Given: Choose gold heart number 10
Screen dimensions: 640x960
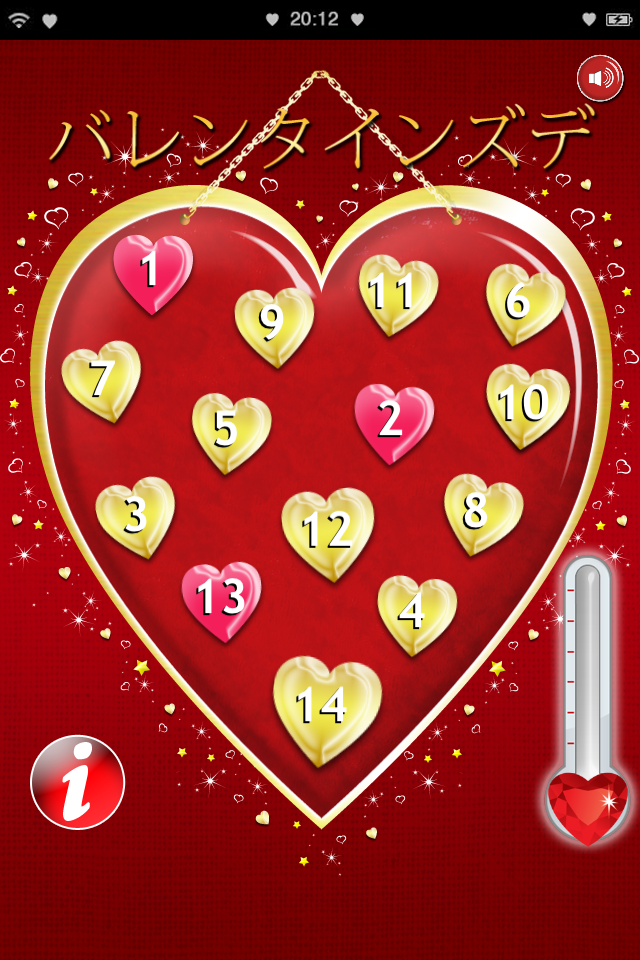Looking at the screenshot, I should click(x=527, y=403).
